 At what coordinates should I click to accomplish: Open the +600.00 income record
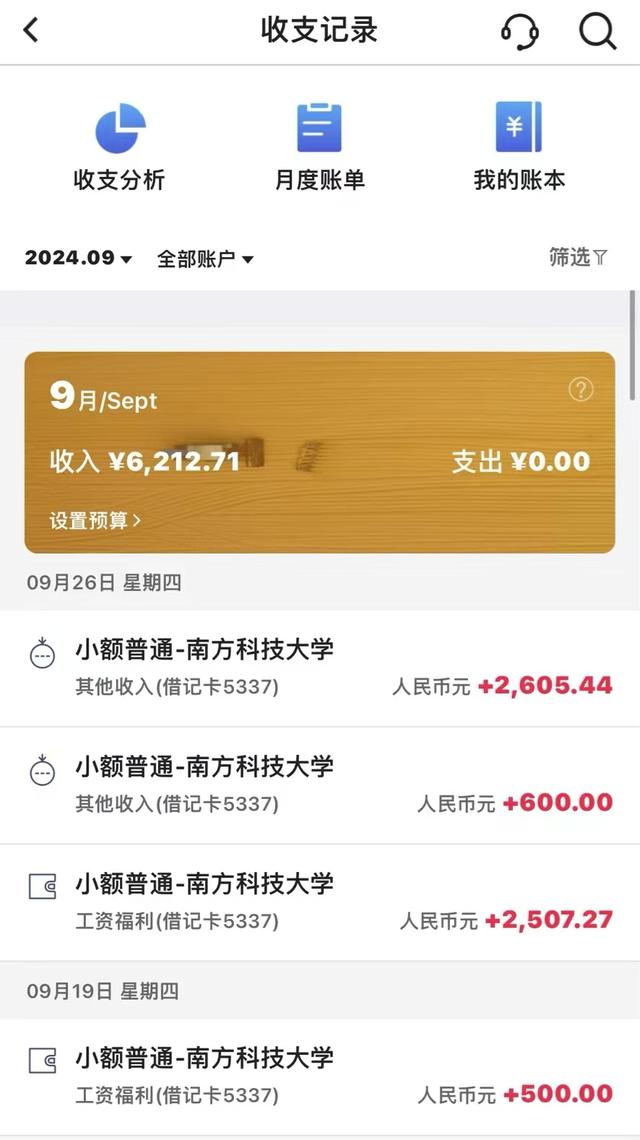click(320, 785)
